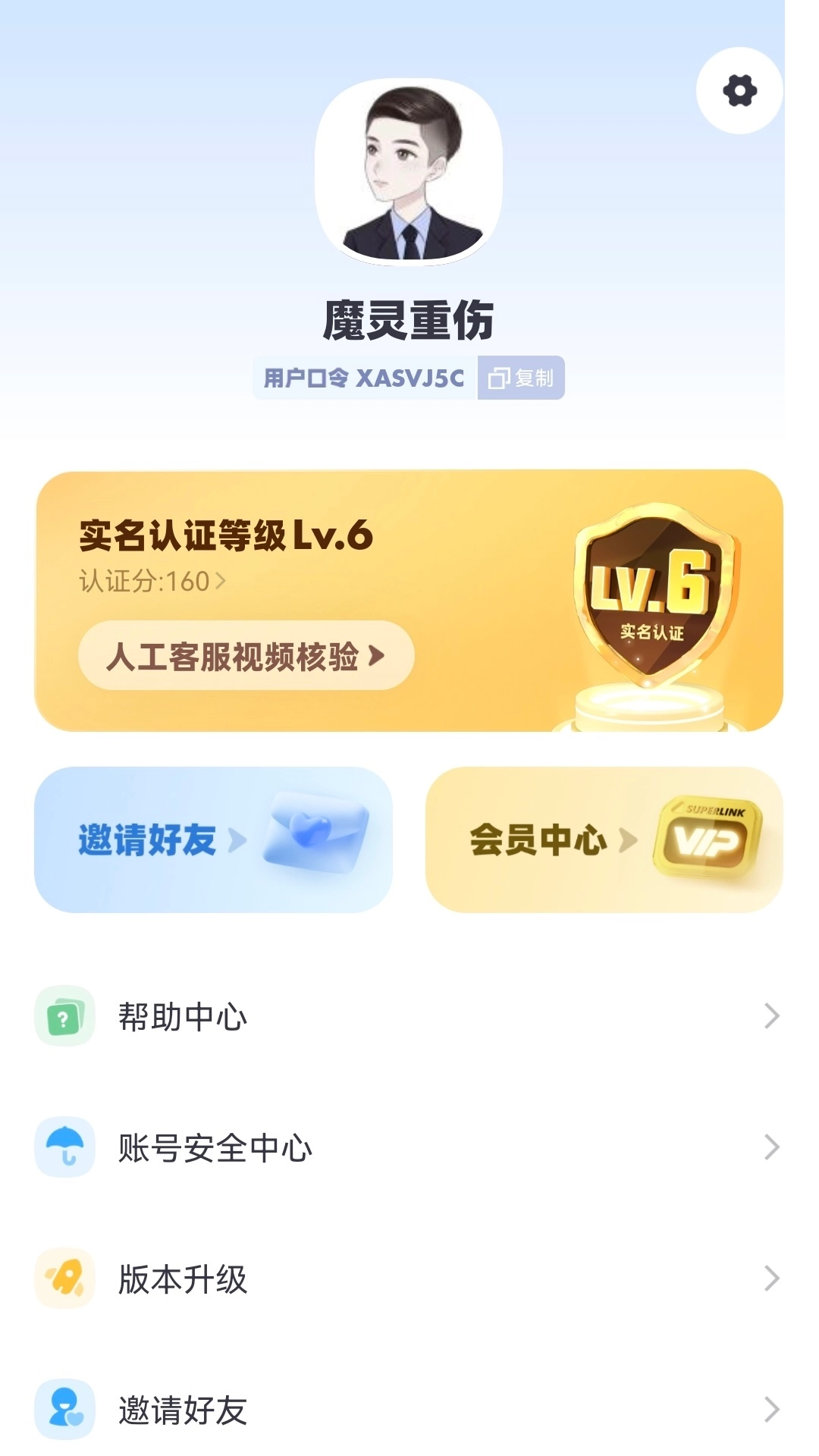Screen dimensions: 819x1456
Task: Click the 用户口令 XASVJ5C code field
Action: (x=364, y=378)
